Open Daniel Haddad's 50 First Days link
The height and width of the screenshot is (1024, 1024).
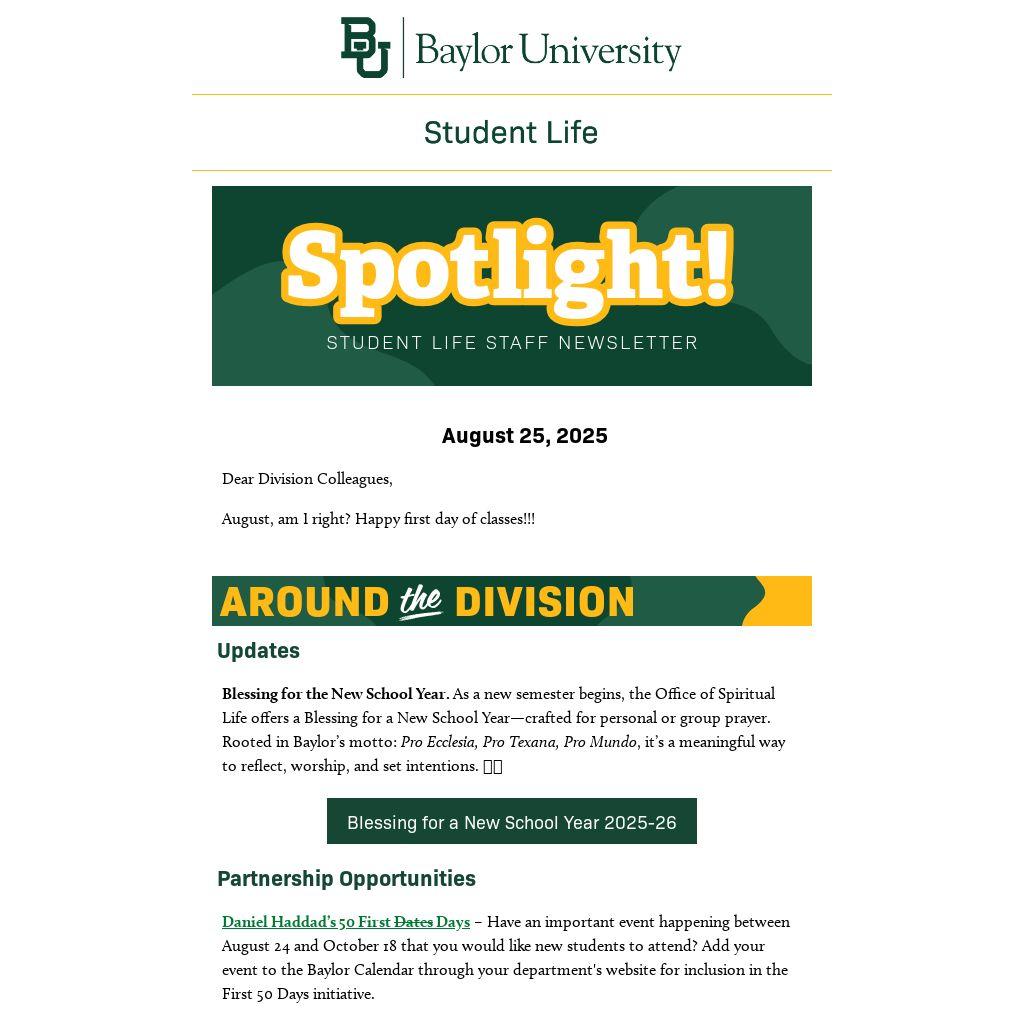pos(345,922)
